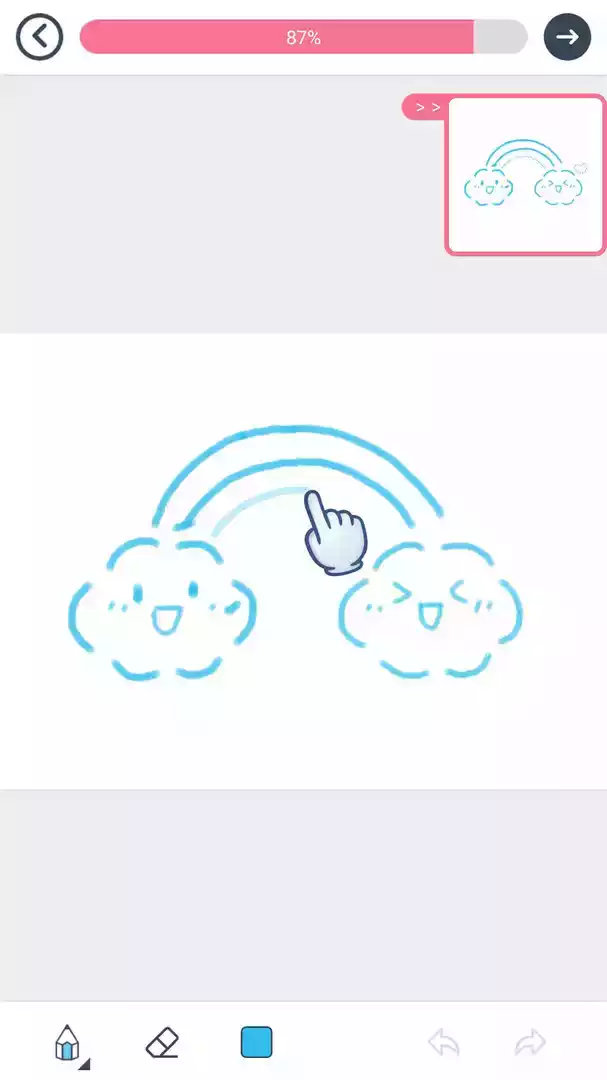This screenshot has width=607, height=1080.
Task: Switch to the eraser tool
Action: tap(162, 1043)
